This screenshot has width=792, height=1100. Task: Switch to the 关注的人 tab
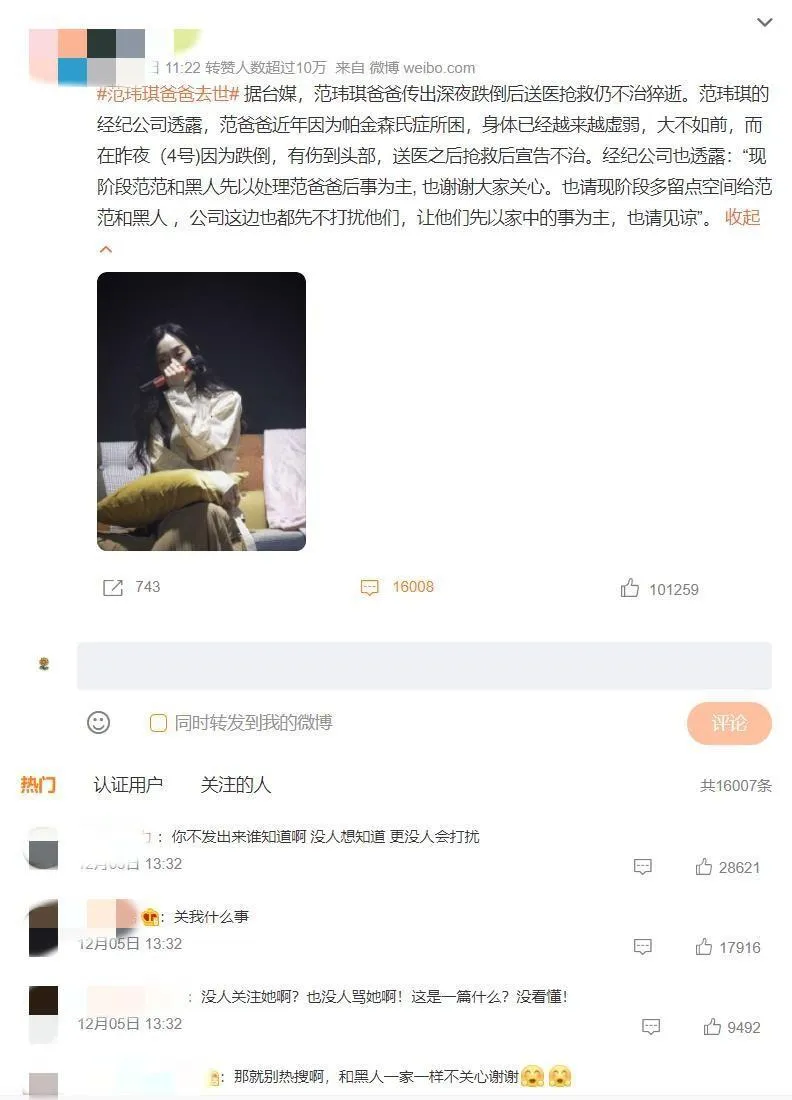235,785
